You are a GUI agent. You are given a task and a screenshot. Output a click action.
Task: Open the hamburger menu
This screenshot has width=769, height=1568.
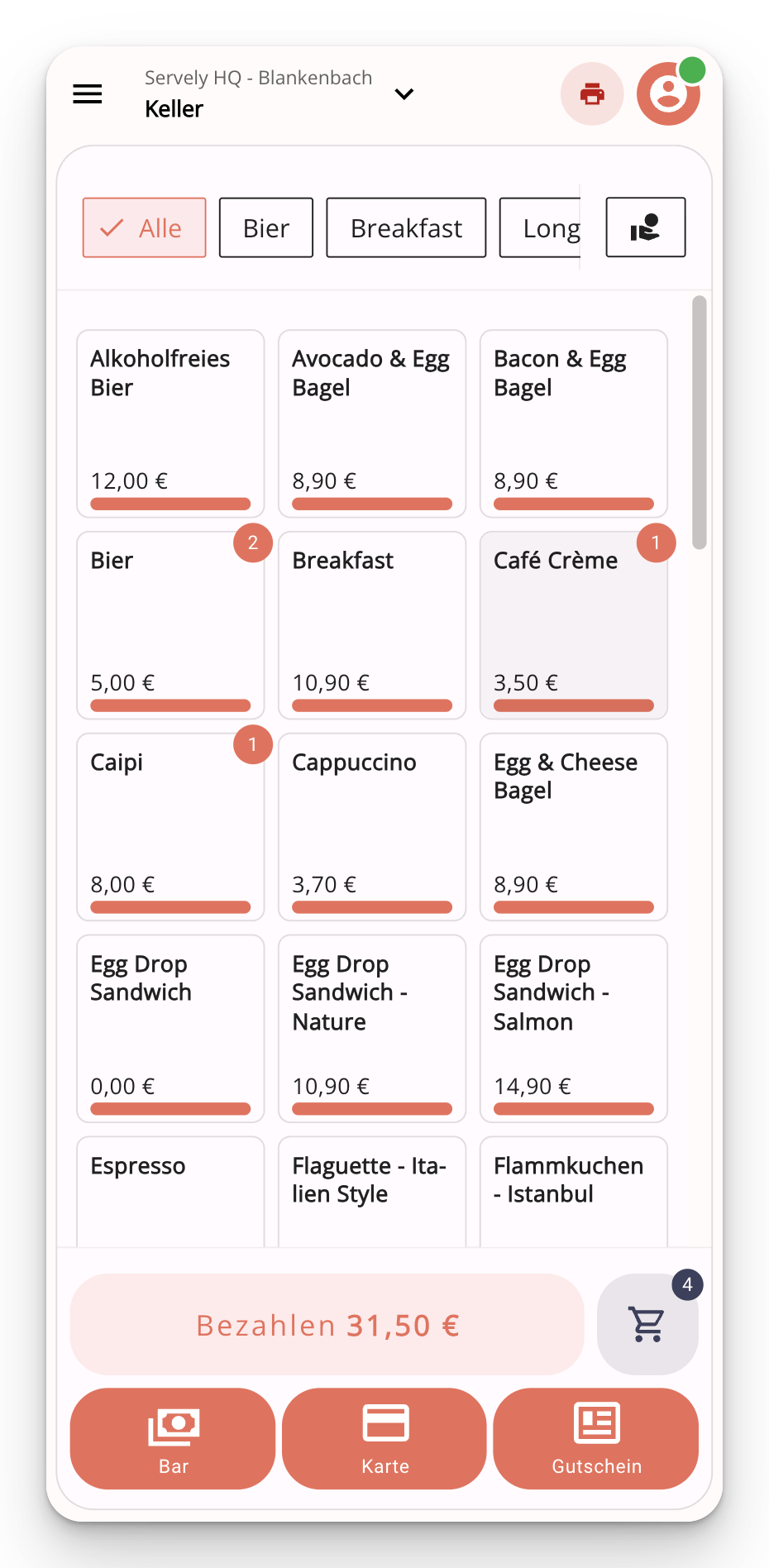click(x=88, y=94)
